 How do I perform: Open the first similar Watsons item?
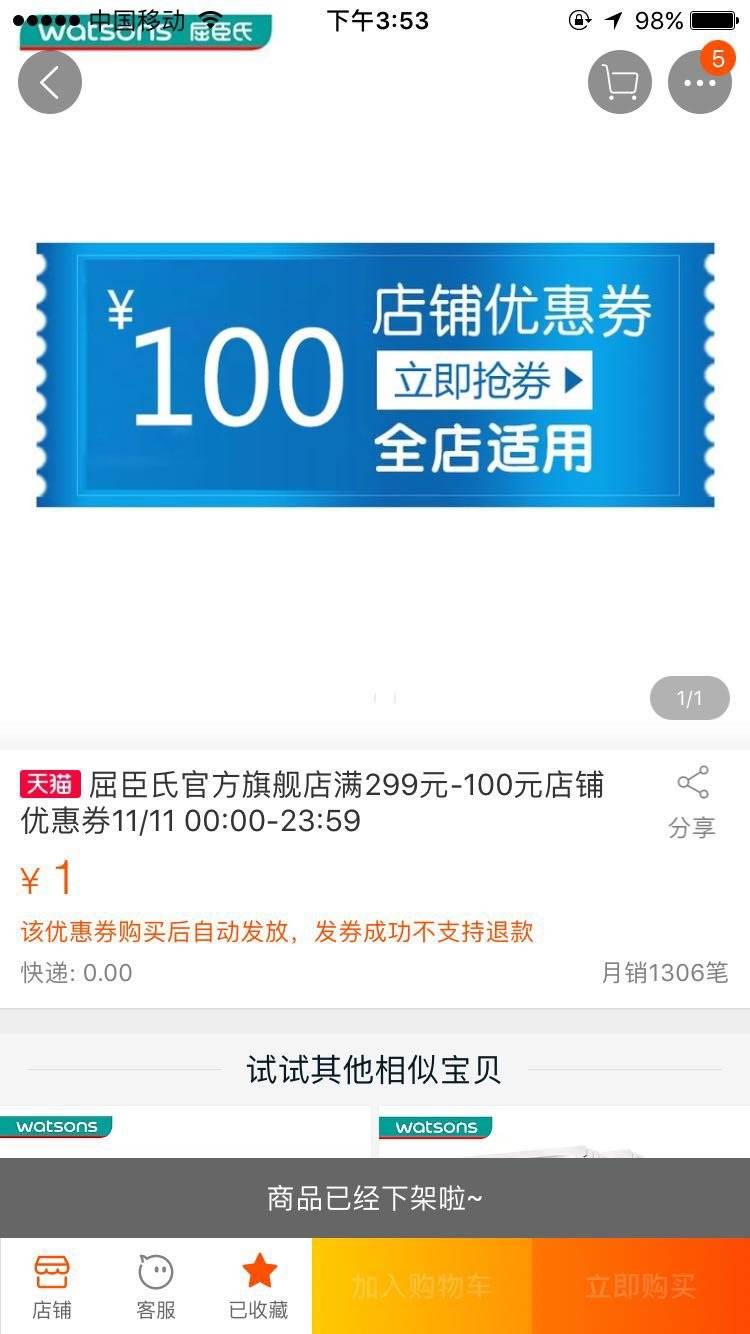pyautogui.click(x=185, y=1135)
